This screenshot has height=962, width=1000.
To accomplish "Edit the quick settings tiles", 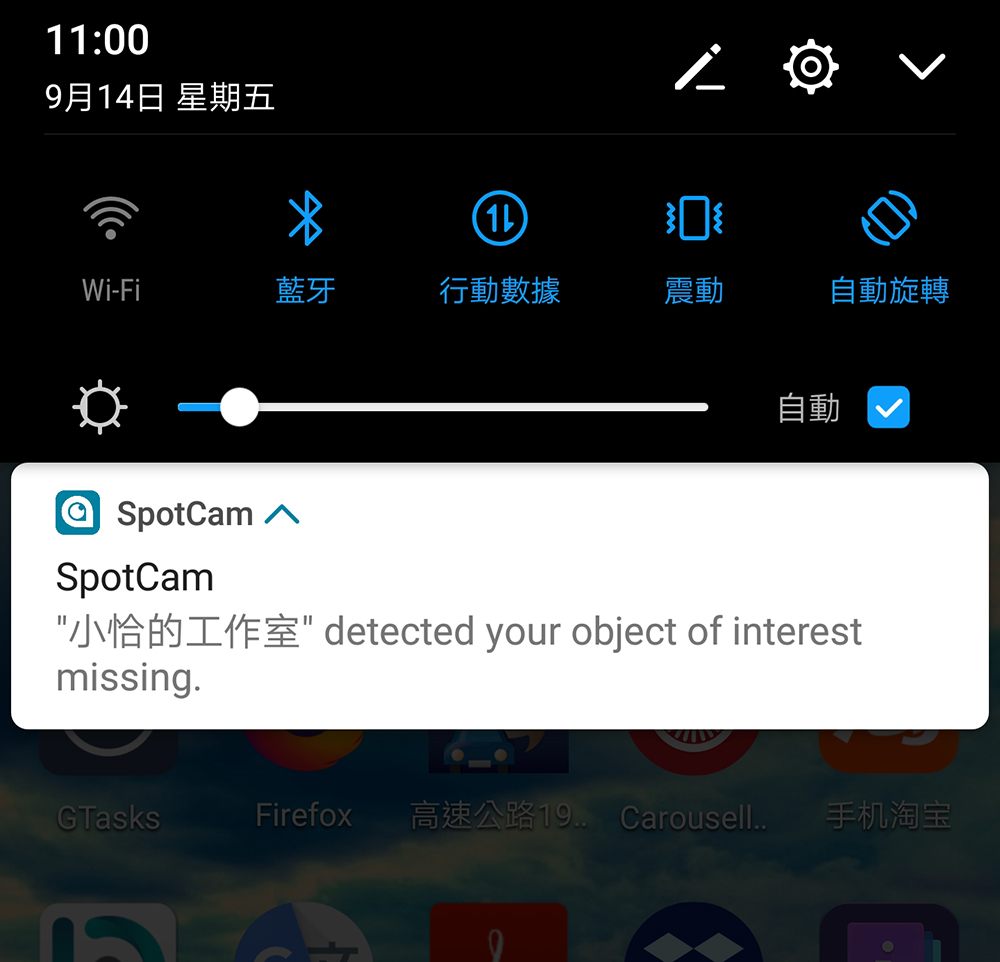I will 699,68.
